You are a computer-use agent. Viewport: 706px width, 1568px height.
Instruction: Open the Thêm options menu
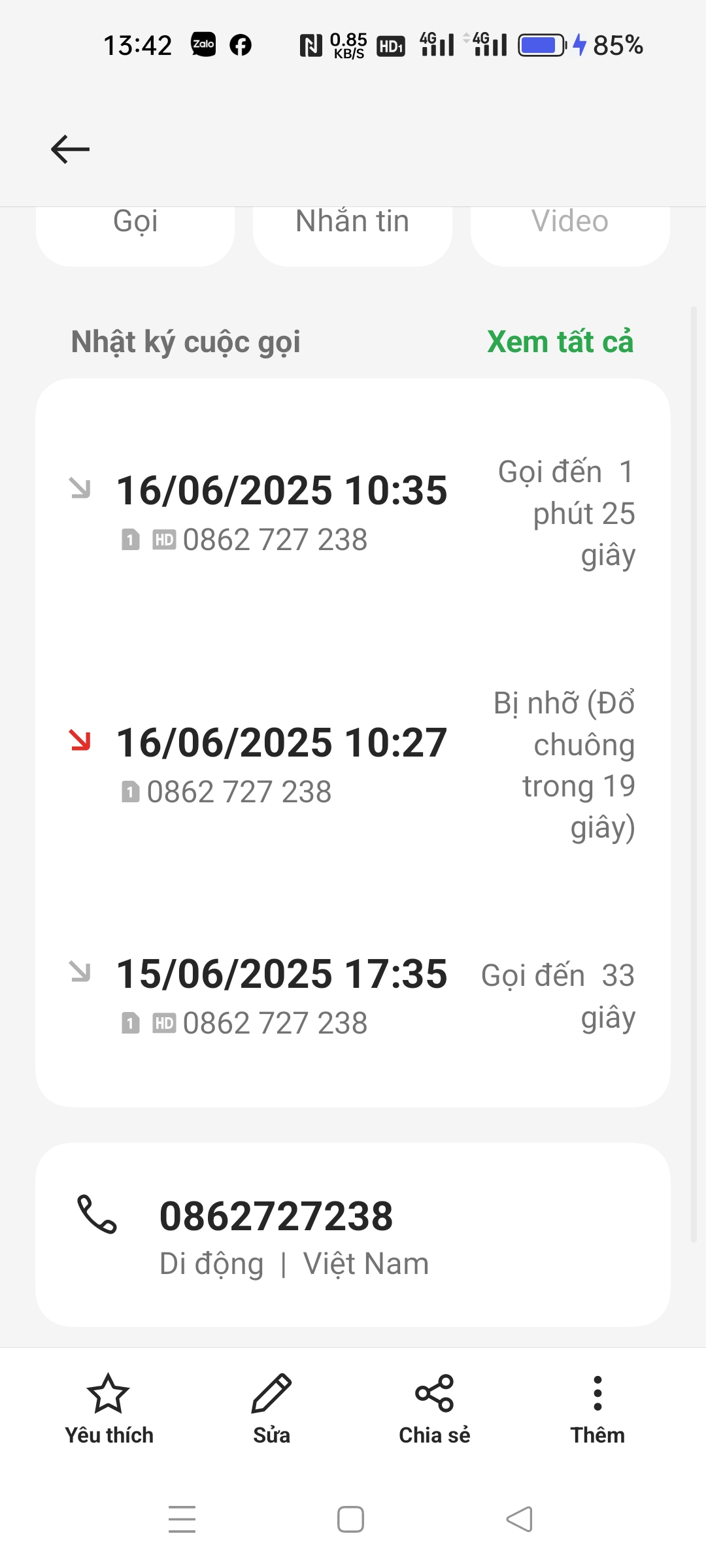(597, 1407)
